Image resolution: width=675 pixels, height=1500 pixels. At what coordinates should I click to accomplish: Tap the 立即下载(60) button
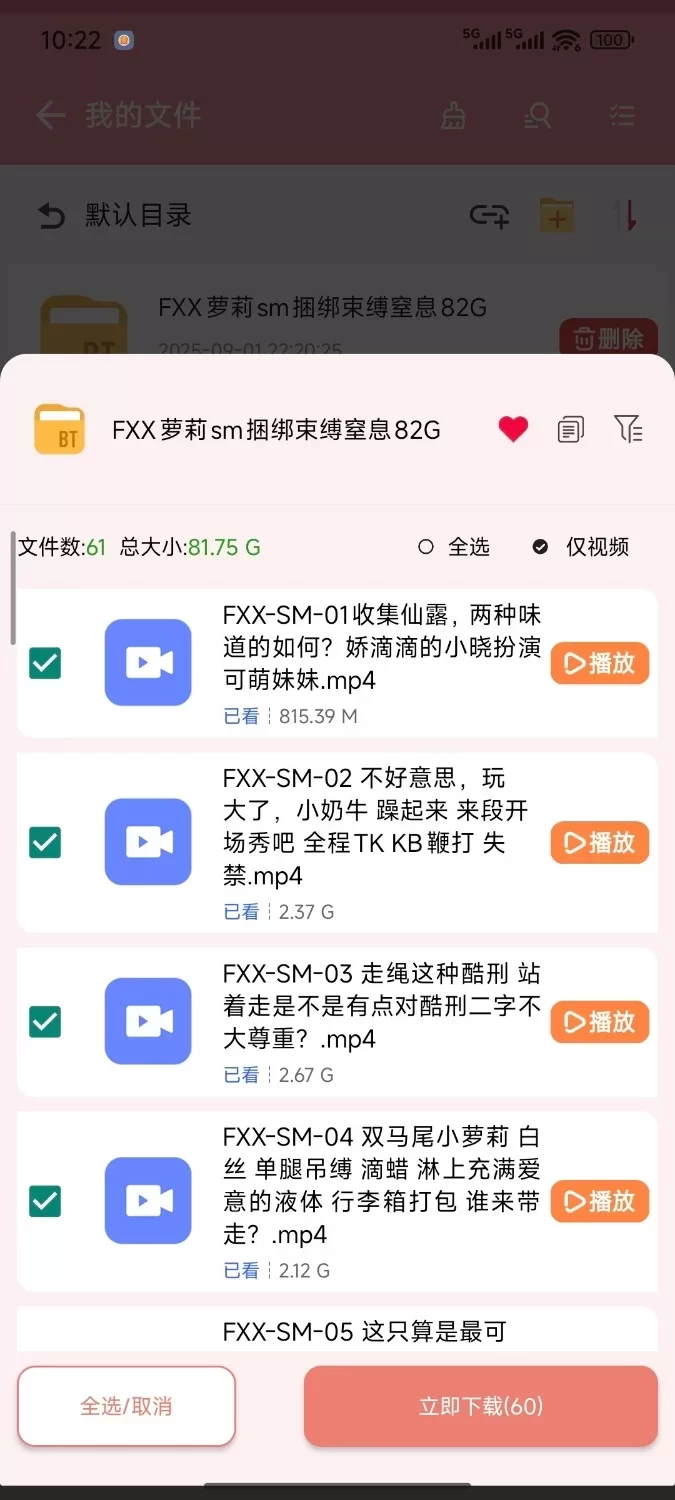[481, 1406]
